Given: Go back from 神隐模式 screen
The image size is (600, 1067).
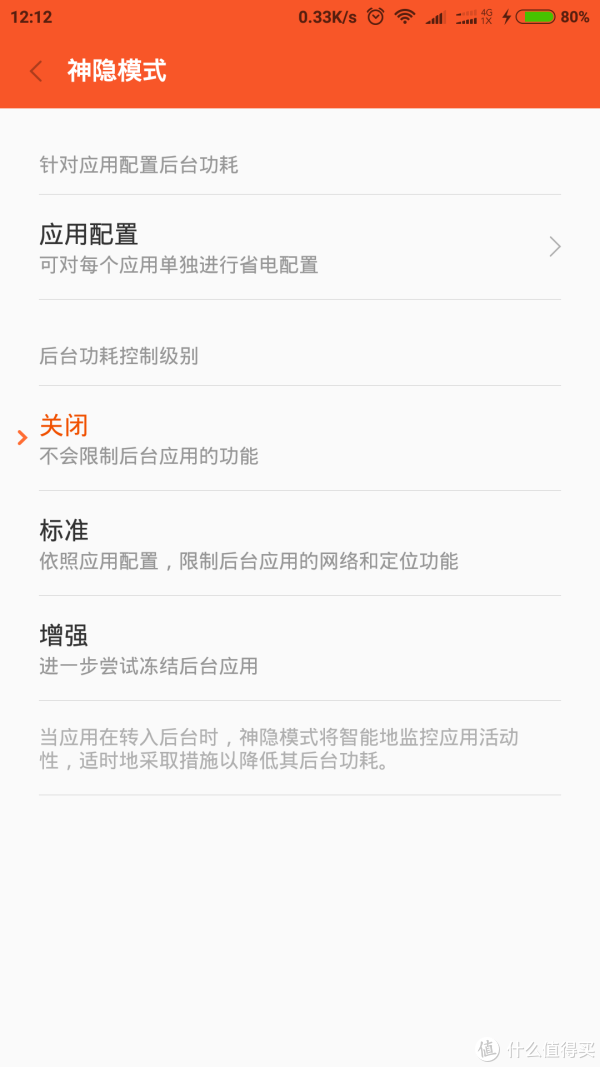Looking at the screenshot, I should pos(36,71).
